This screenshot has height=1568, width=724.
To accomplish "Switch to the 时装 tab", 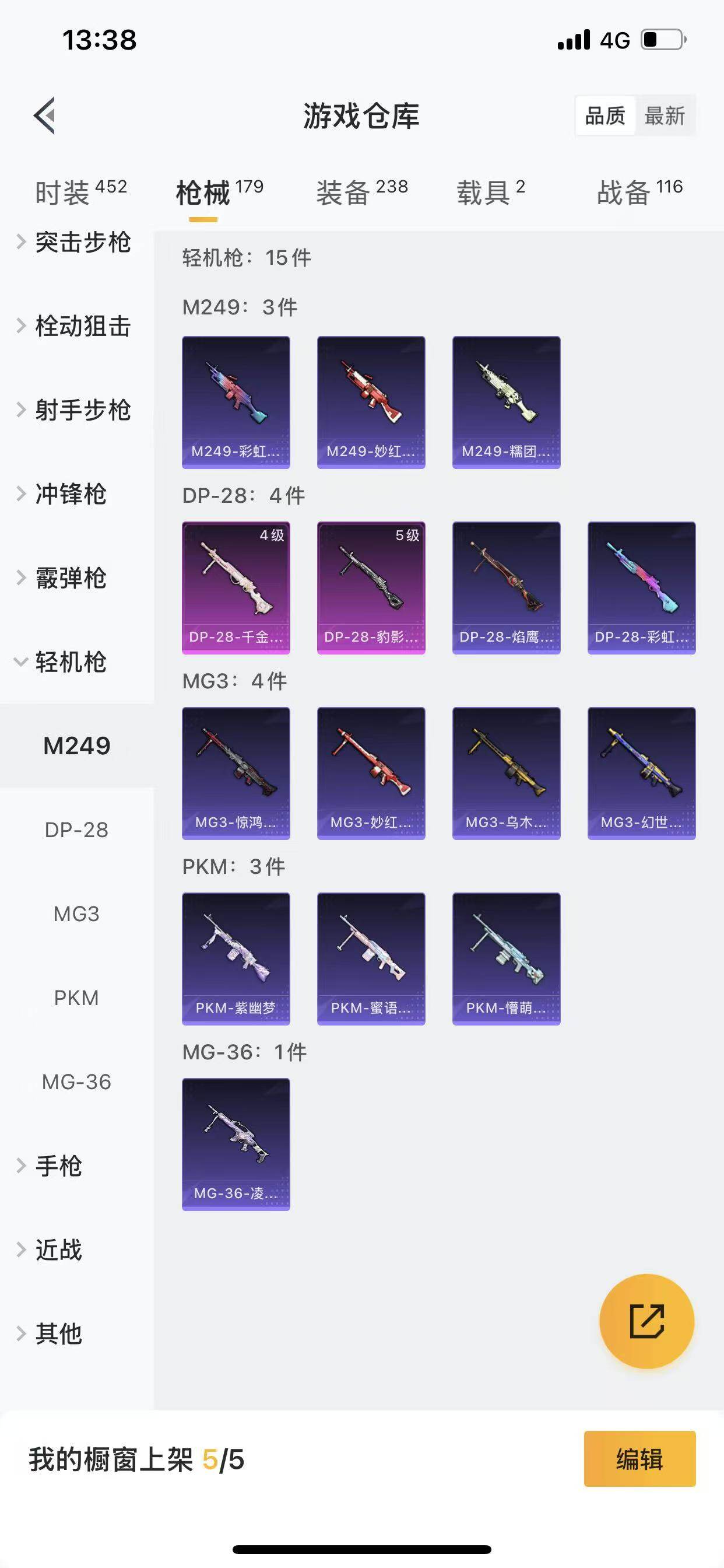I will (x=80, y=192).
